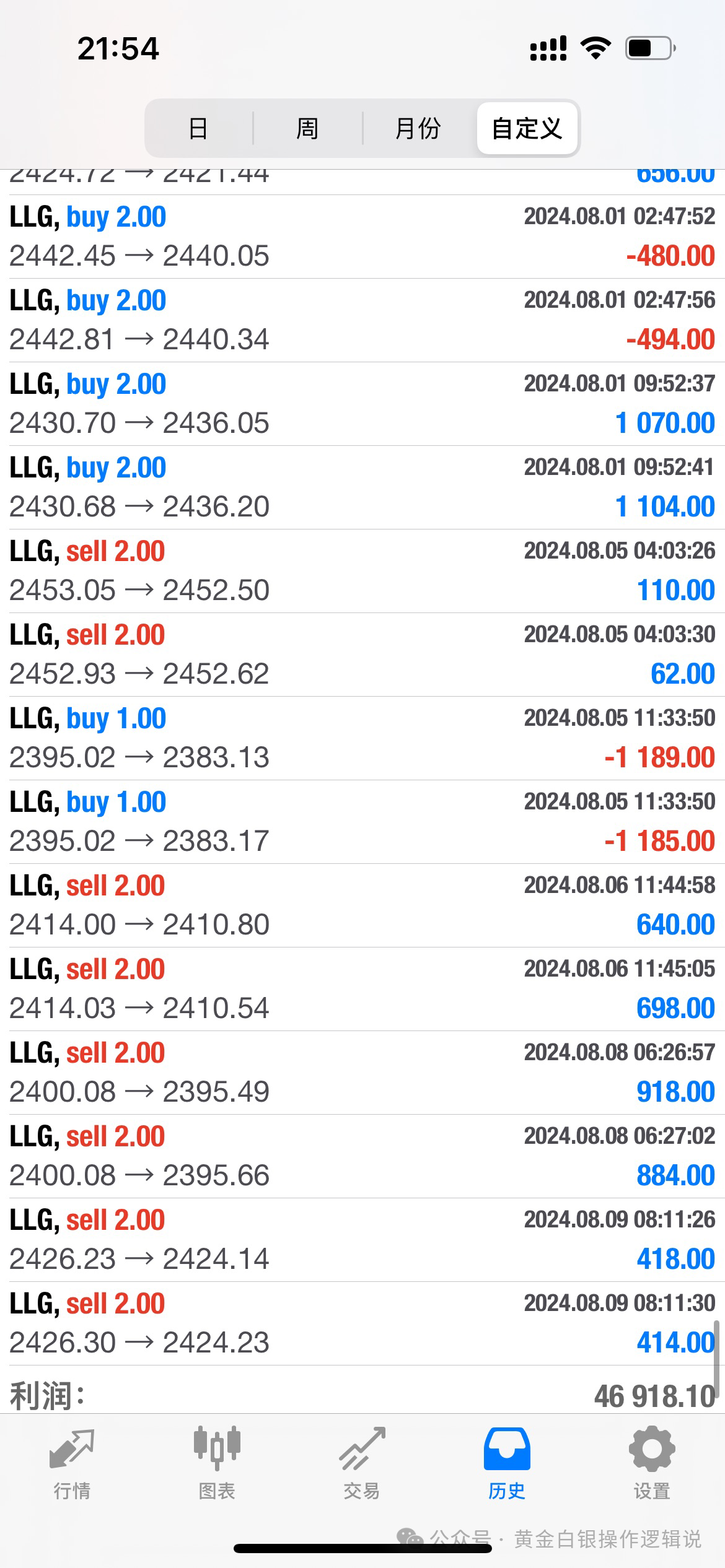Screen dimensions: 725x1568
Task: Expand the buy trade with loss -1 189.00
Action: (362, 738)
